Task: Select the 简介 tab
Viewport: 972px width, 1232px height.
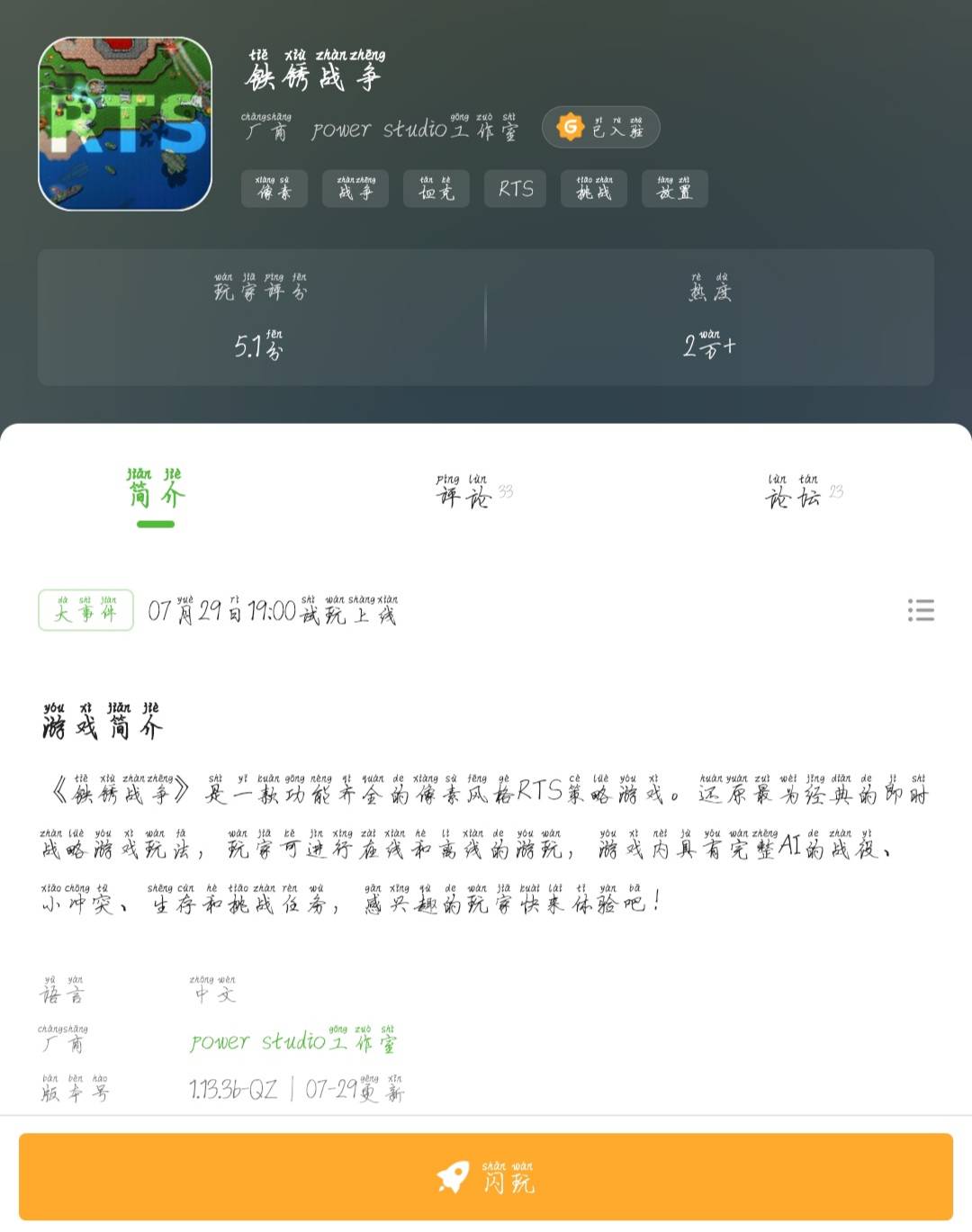Action: (155, 490)
